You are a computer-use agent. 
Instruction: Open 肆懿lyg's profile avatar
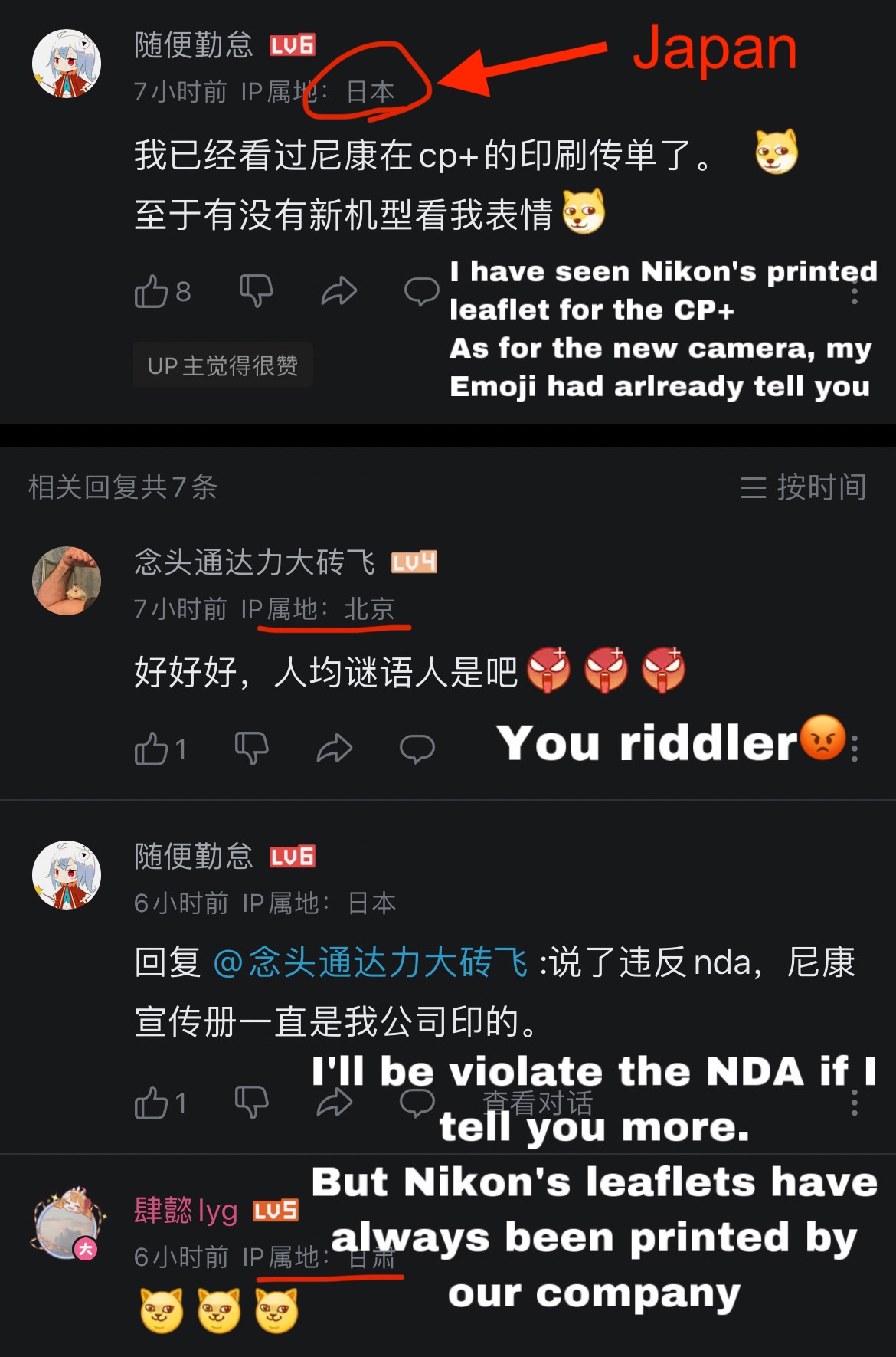67,1224
